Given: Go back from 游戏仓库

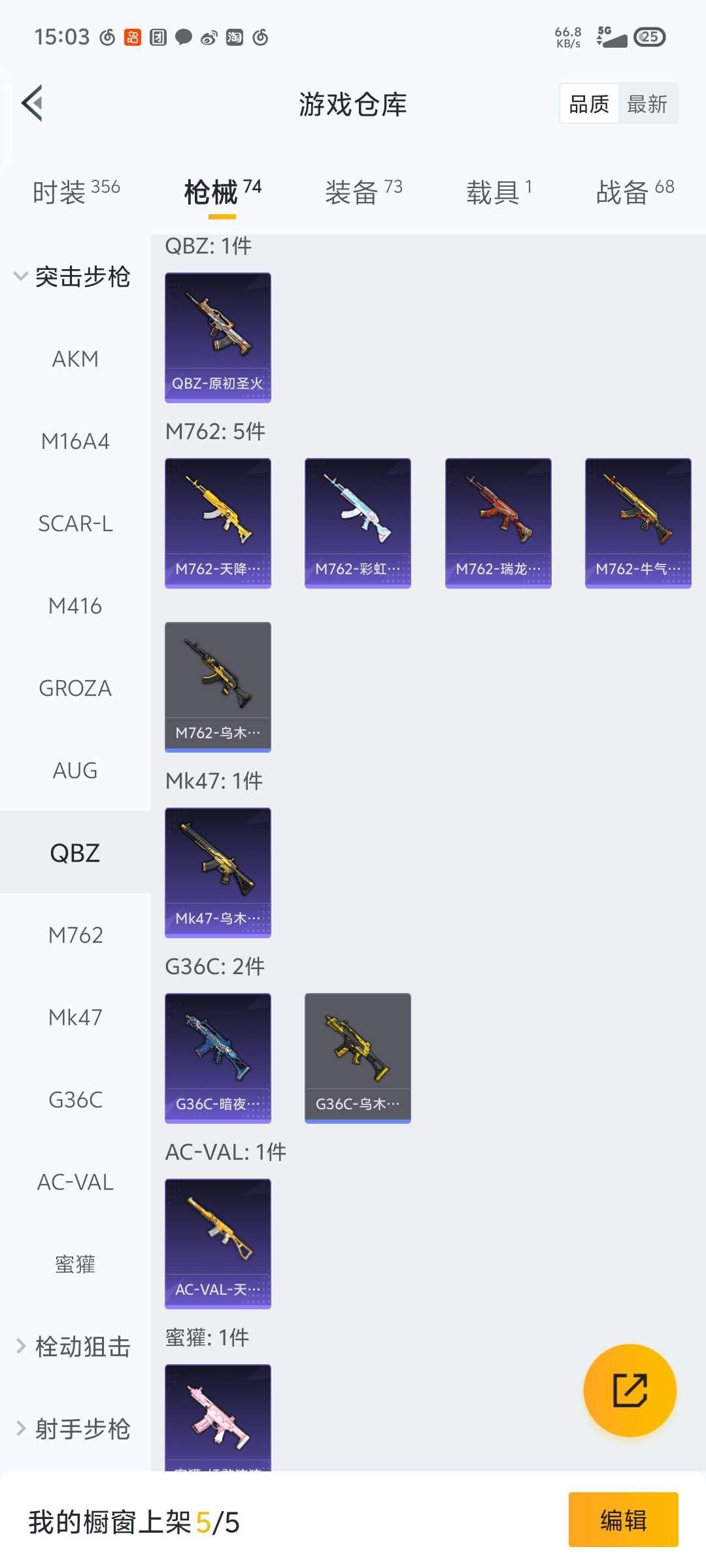Looking at the screenshot, I should (33, 103).
